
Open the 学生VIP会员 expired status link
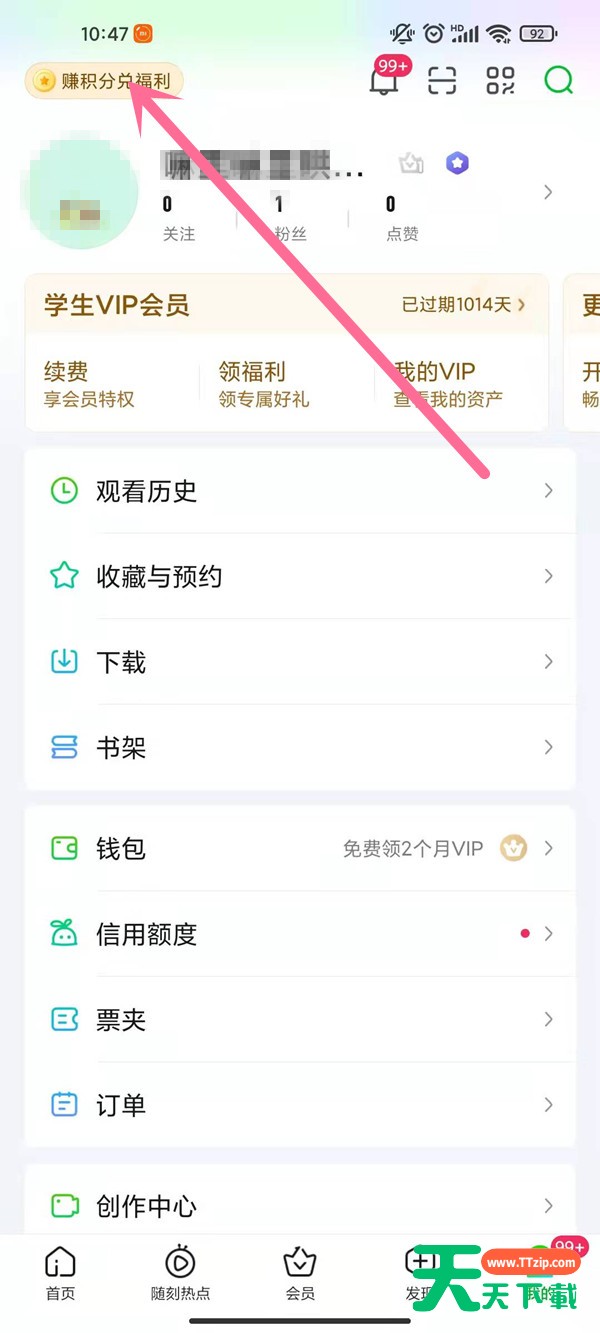point(464,305)
